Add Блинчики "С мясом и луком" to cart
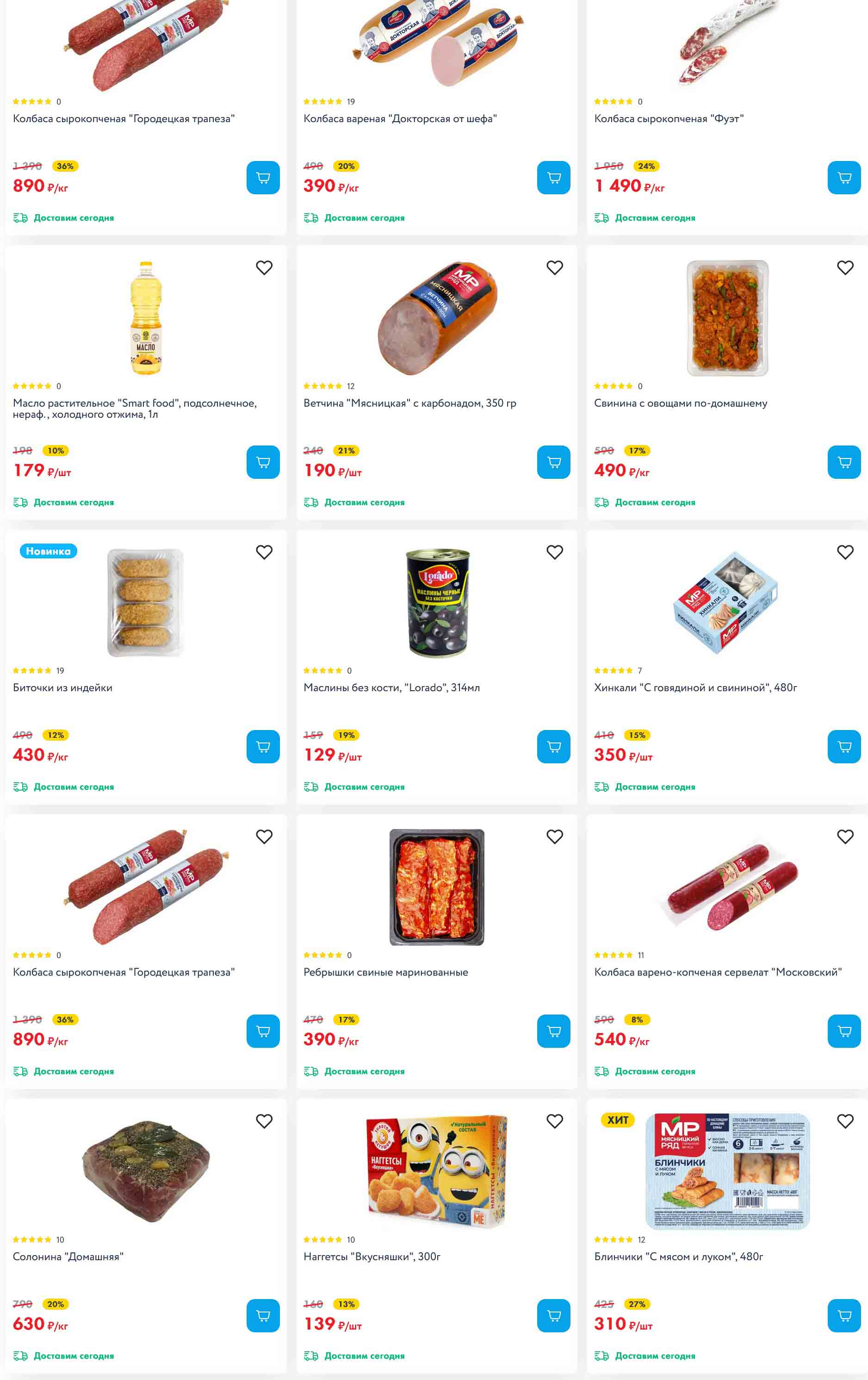 tap(843, 1315)
